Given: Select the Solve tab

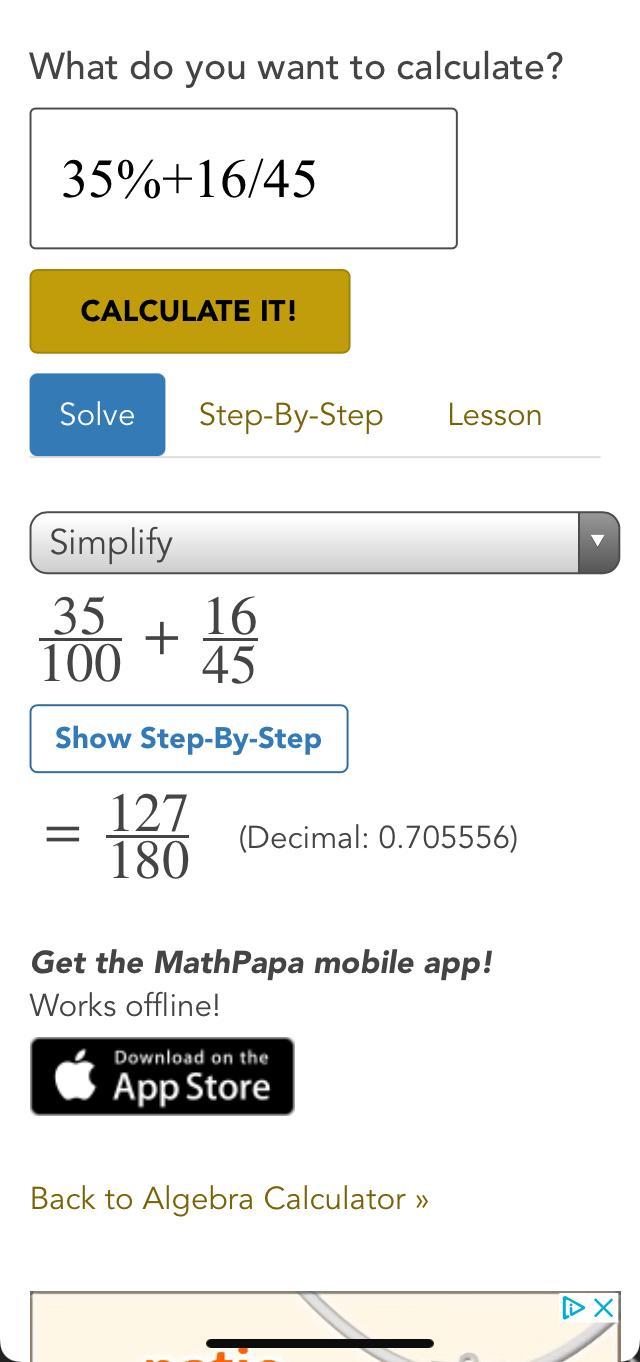Looking at the screenshot, I should click(x=97, y=415).
